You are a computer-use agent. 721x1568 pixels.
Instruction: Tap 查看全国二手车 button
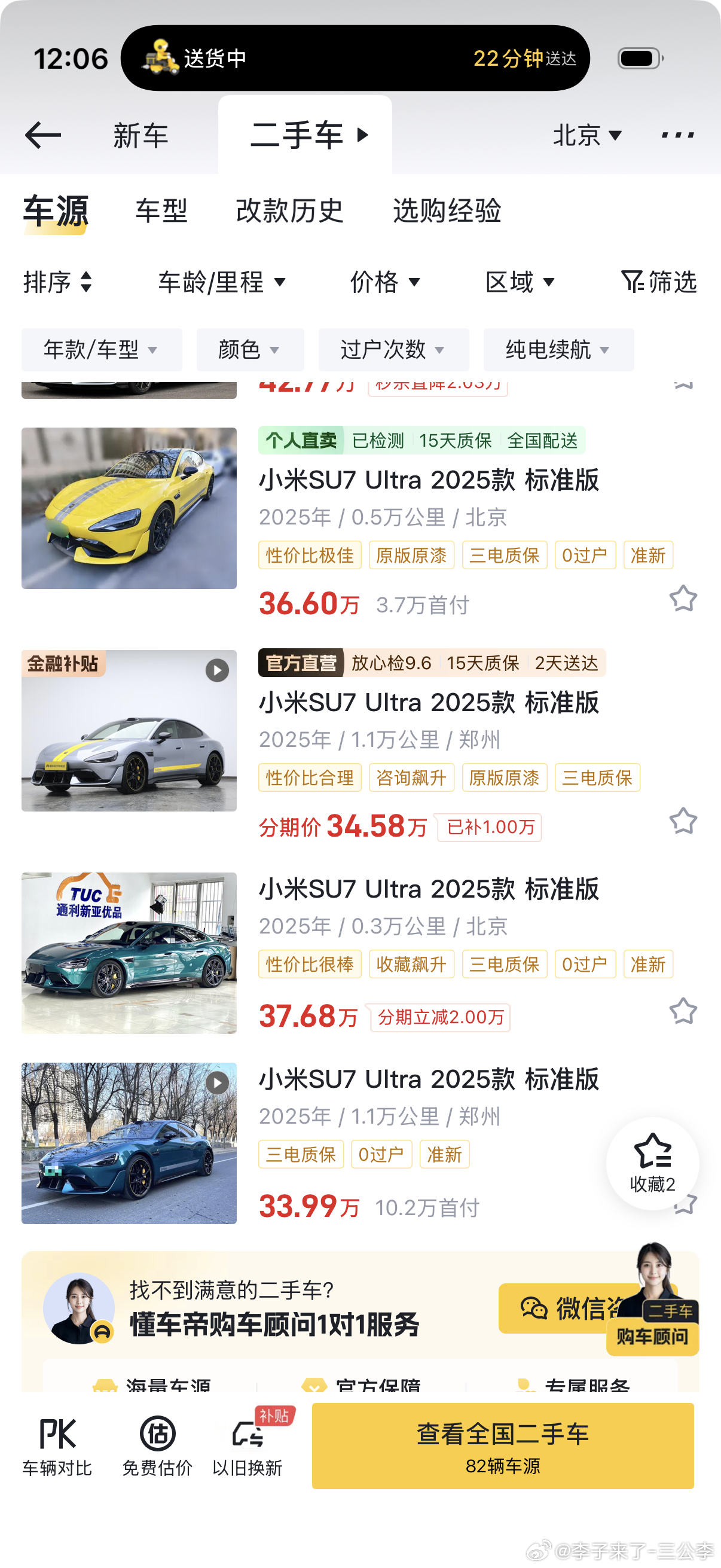click(x=503, y=1445)
